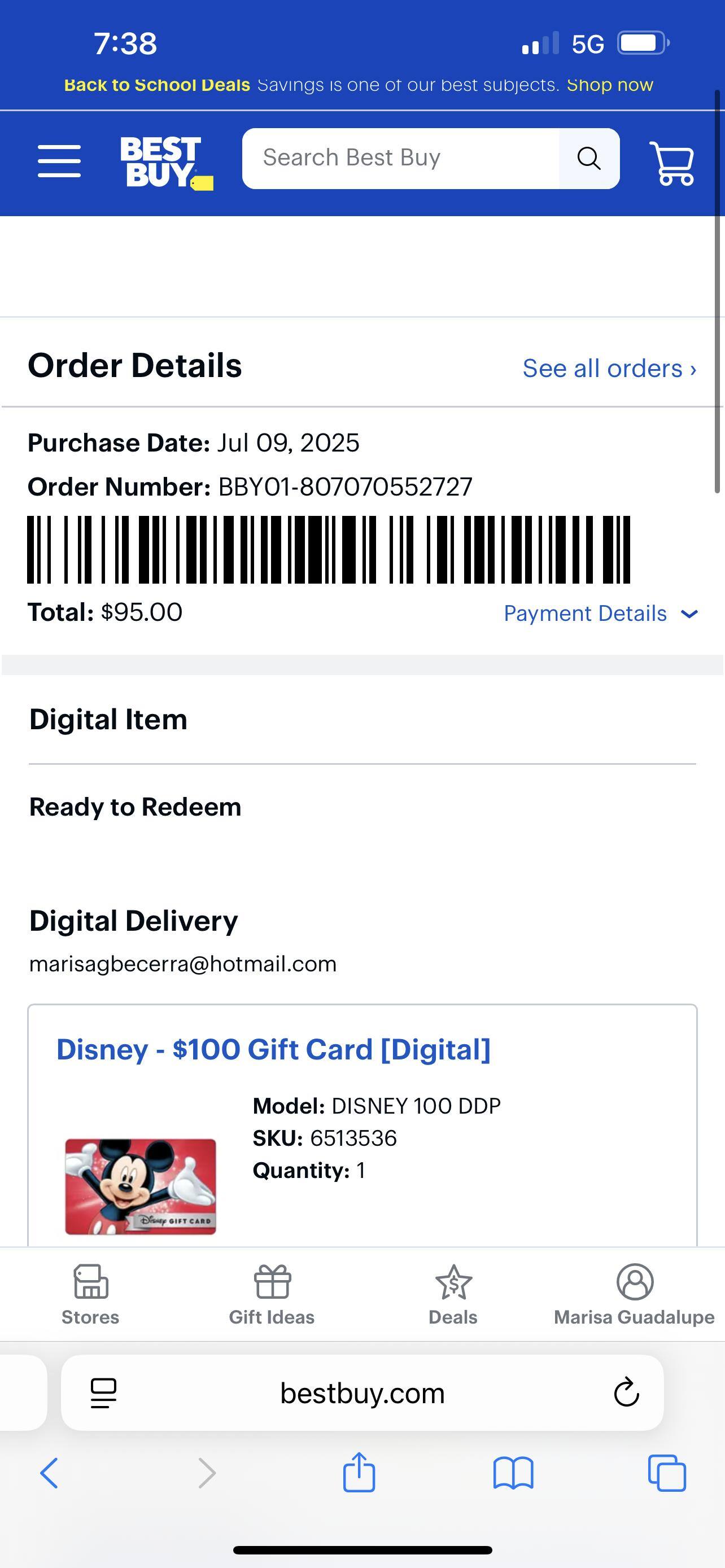725x1568 pixels.
Task: Open the Disney $100 Gift Card product page
Action: [x=273, y=1049]
